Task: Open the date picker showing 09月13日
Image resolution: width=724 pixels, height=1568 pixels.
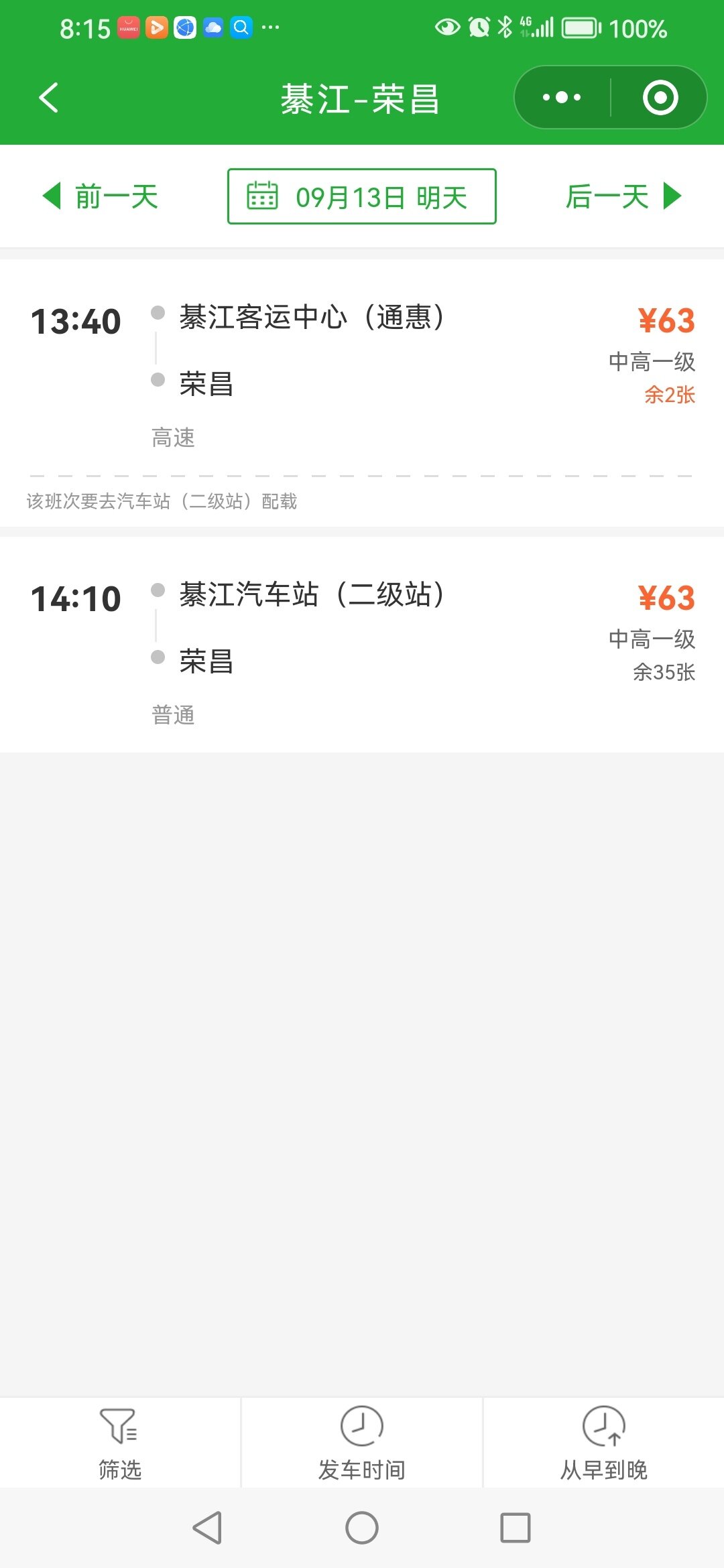Action: point(361,197)
